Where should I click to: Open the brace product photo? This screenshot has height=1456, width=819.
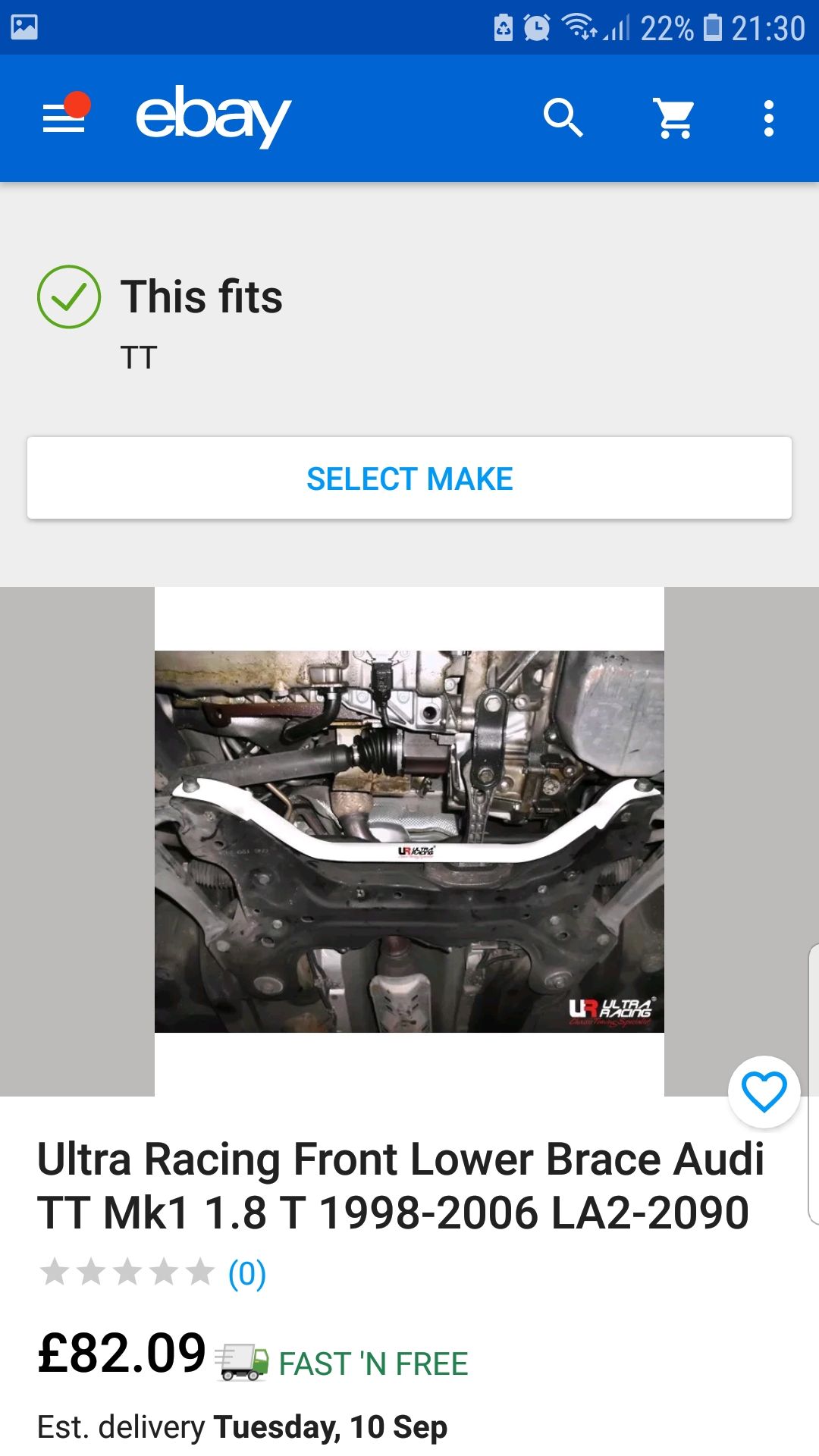click(409, 841)
